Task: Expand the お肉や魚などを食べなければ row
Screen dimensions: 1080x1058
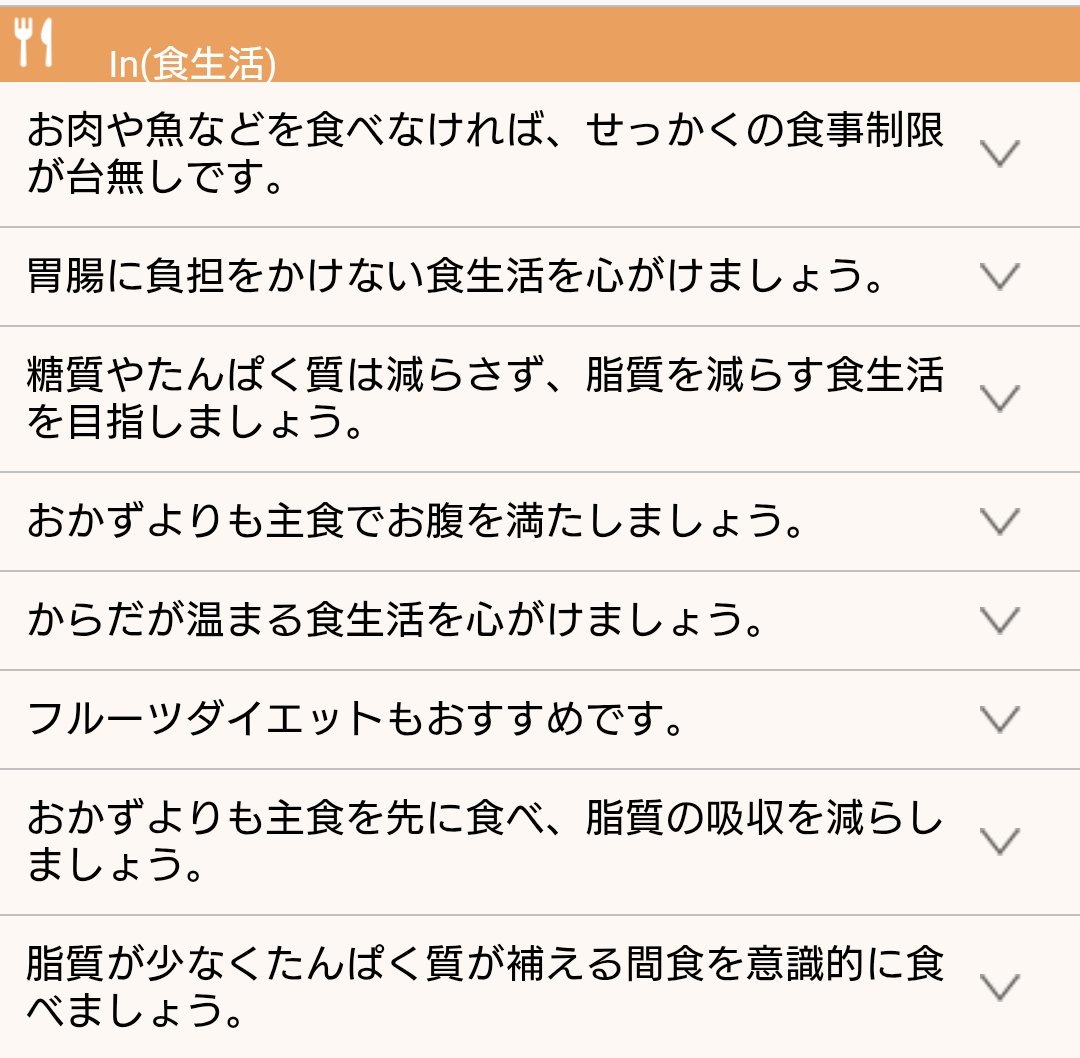Action: click(999, 154)
